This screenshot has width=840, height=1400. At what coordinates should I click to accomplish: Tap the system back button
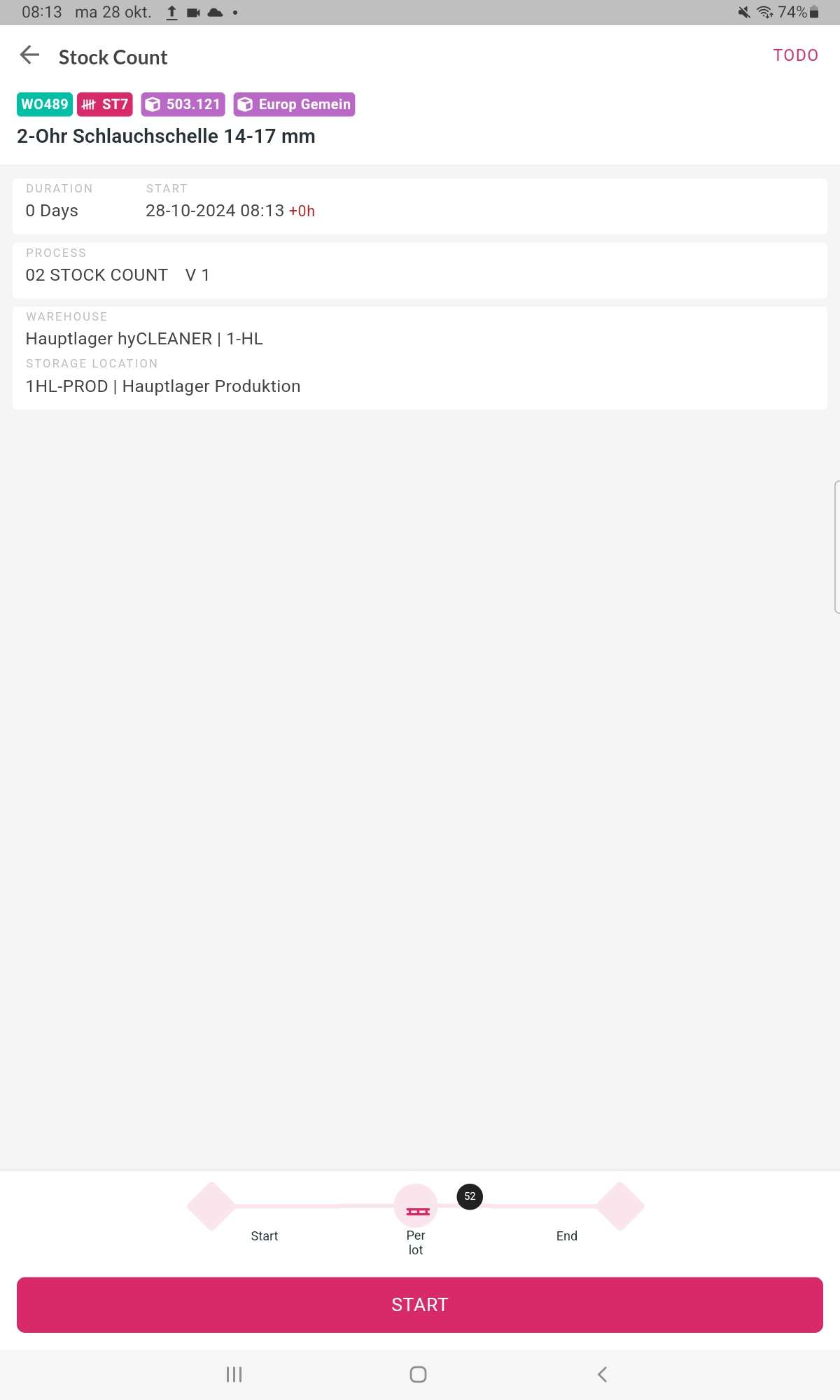(x=602, y=1374)
